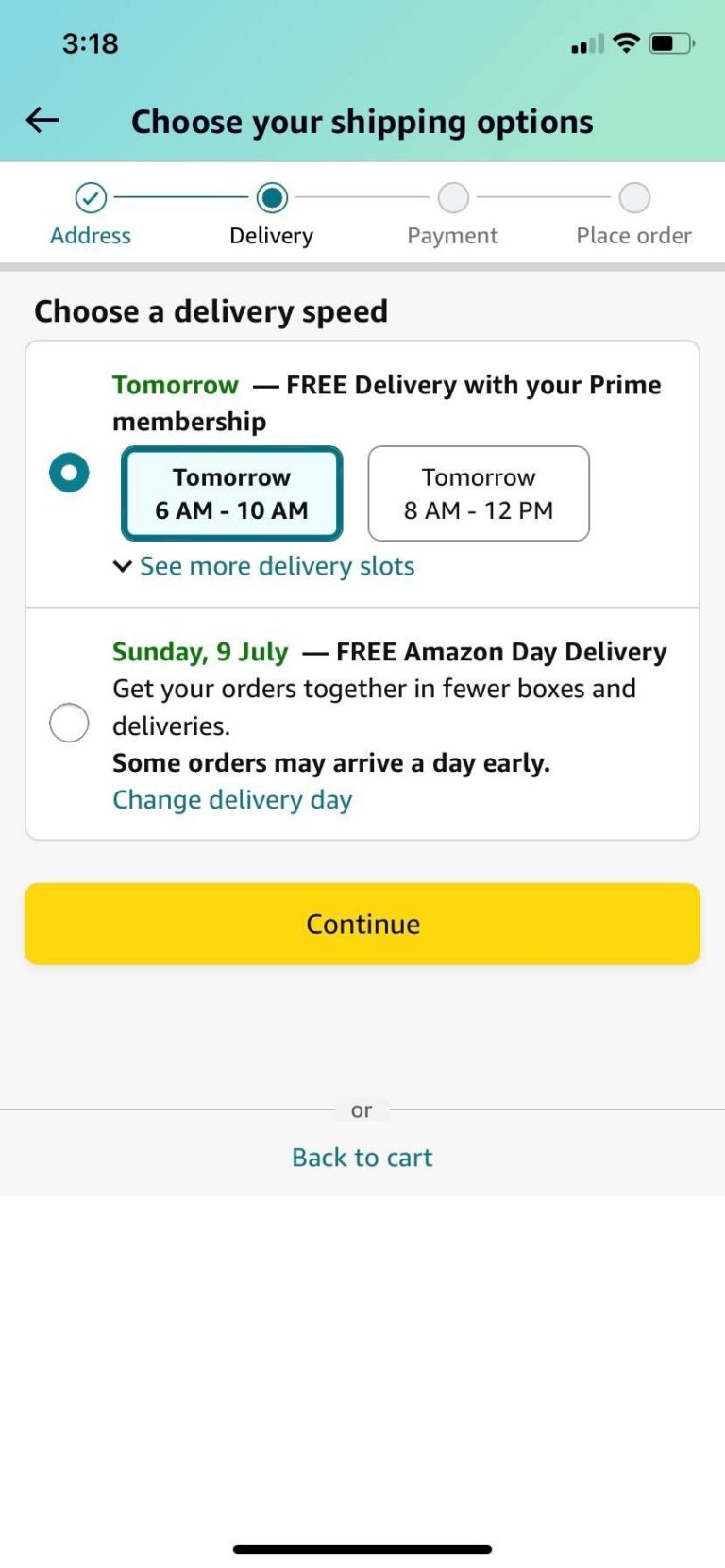
Task: Click the Place order step circle
Action: click(633, 198)
